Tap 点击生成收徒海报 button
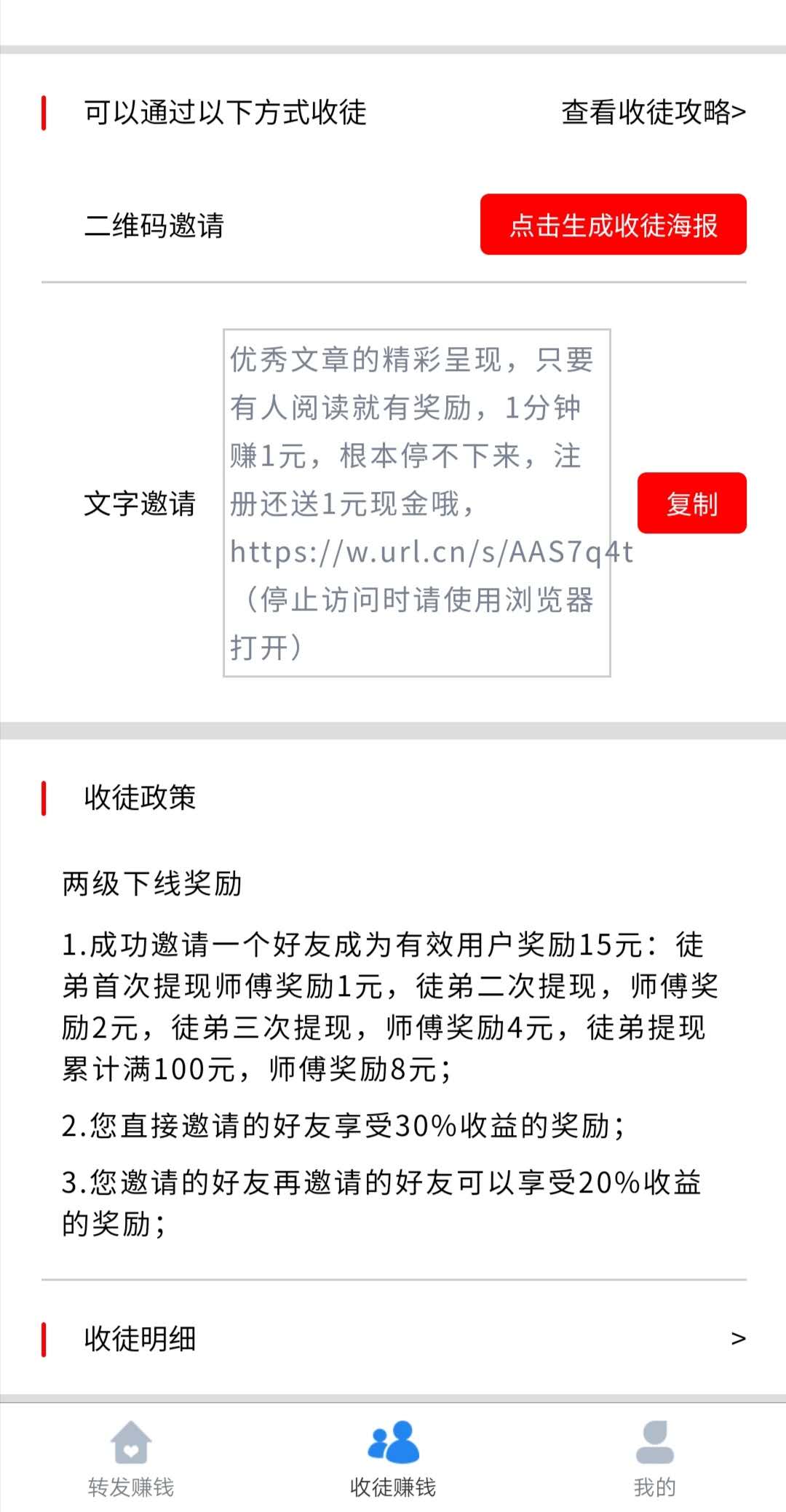The image size is (786, 1512). tap(614, 224)
